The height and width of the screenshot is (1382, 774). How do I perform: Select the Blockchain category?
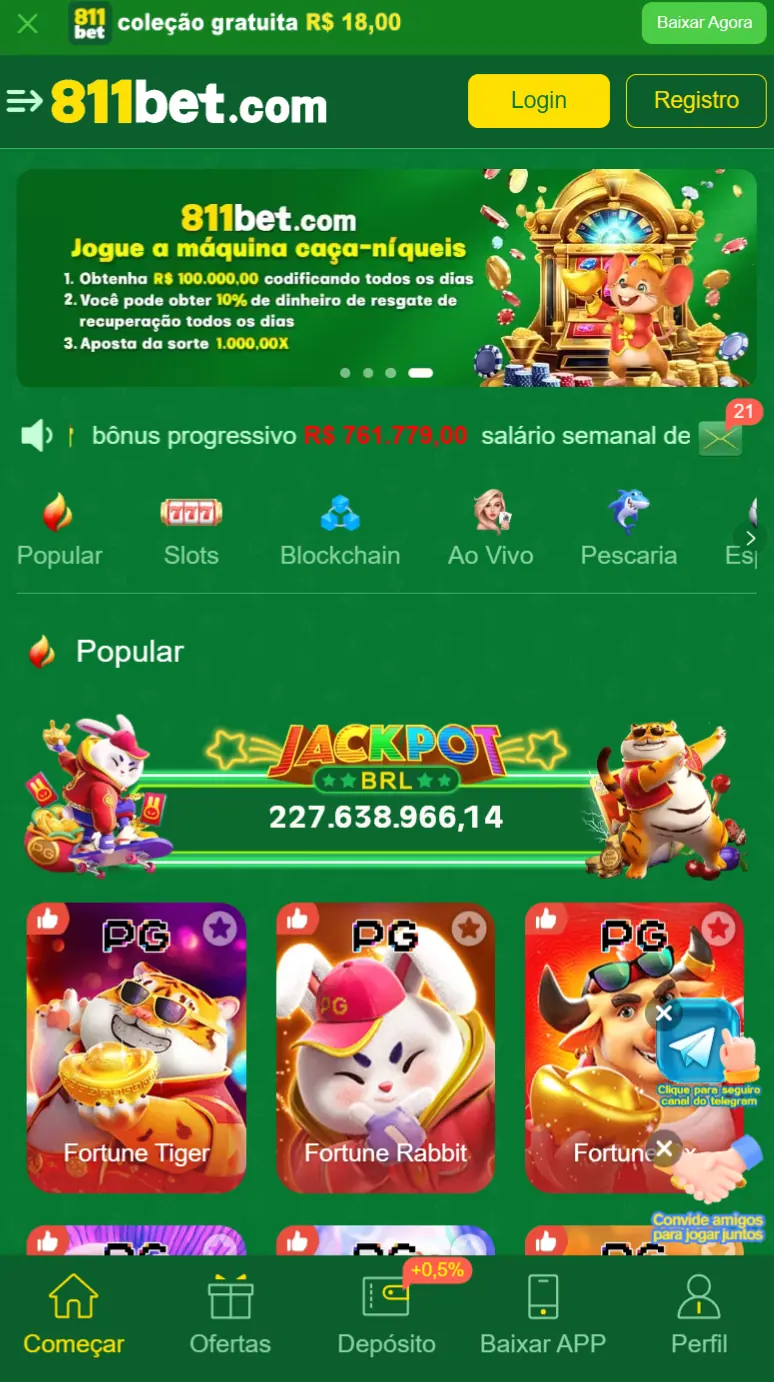click(x=340, y=532)
